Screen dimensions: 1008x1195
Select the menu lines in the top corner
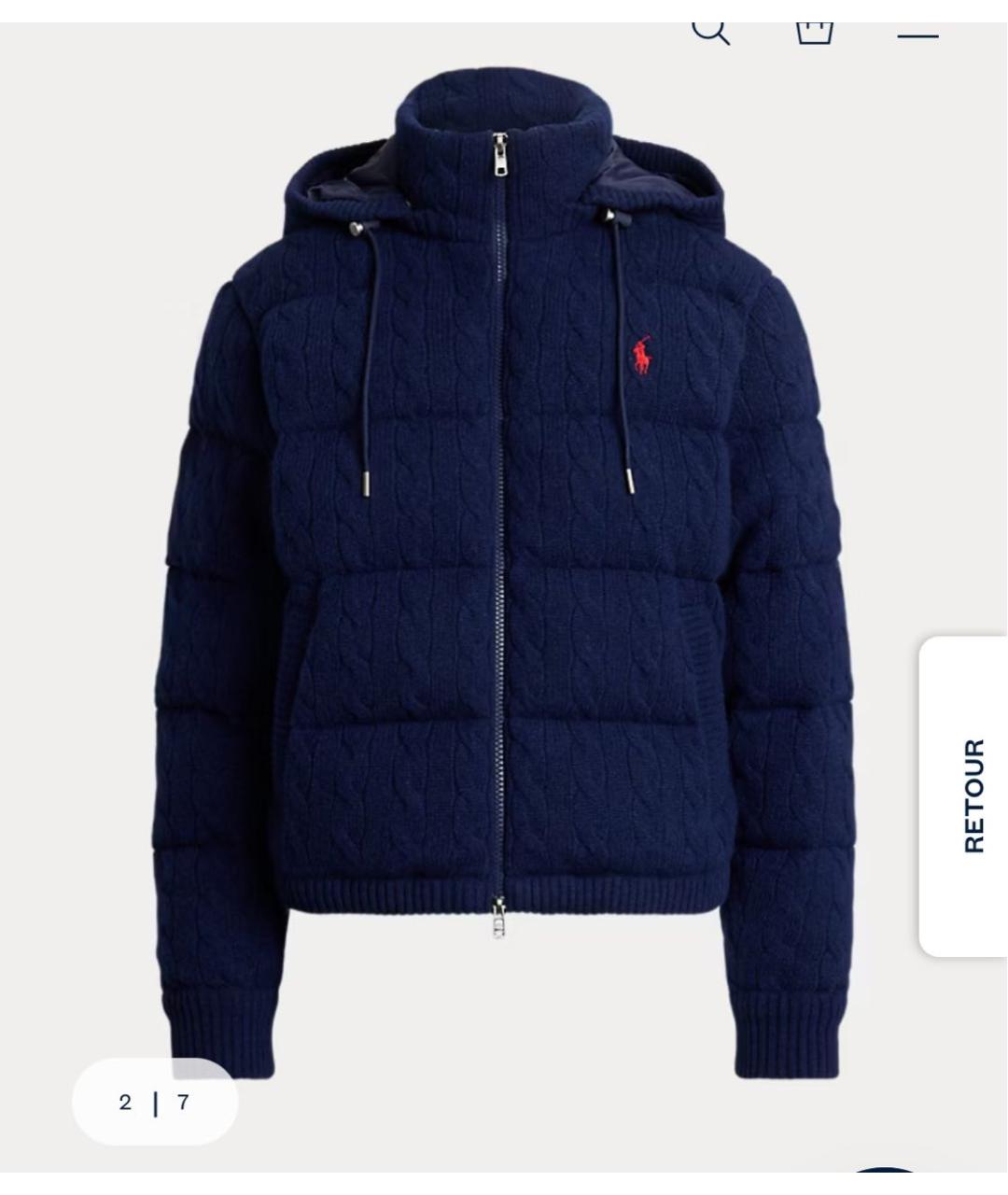917,34
